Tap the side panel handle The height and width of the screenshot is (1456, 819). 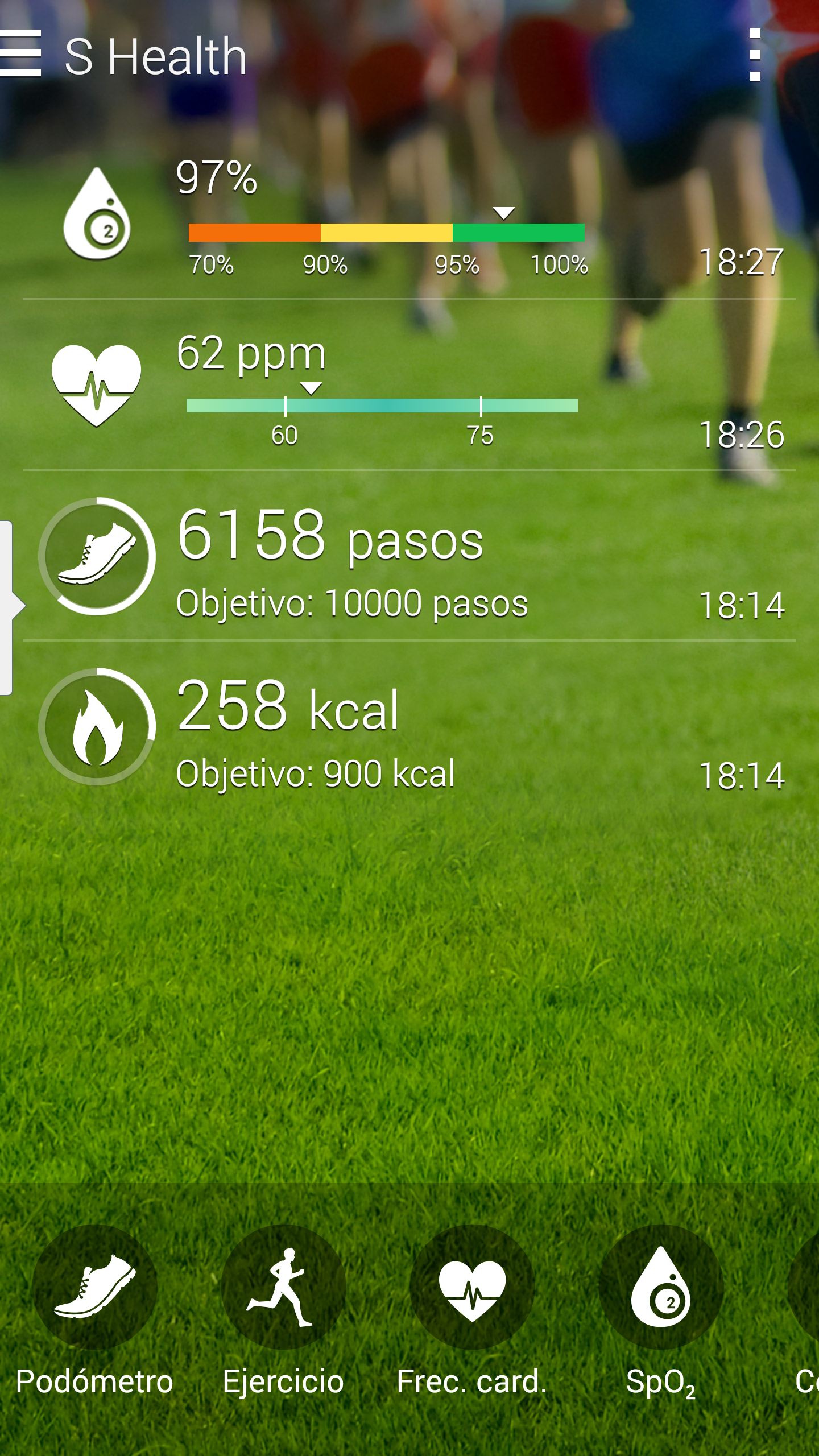click(8, 607)
